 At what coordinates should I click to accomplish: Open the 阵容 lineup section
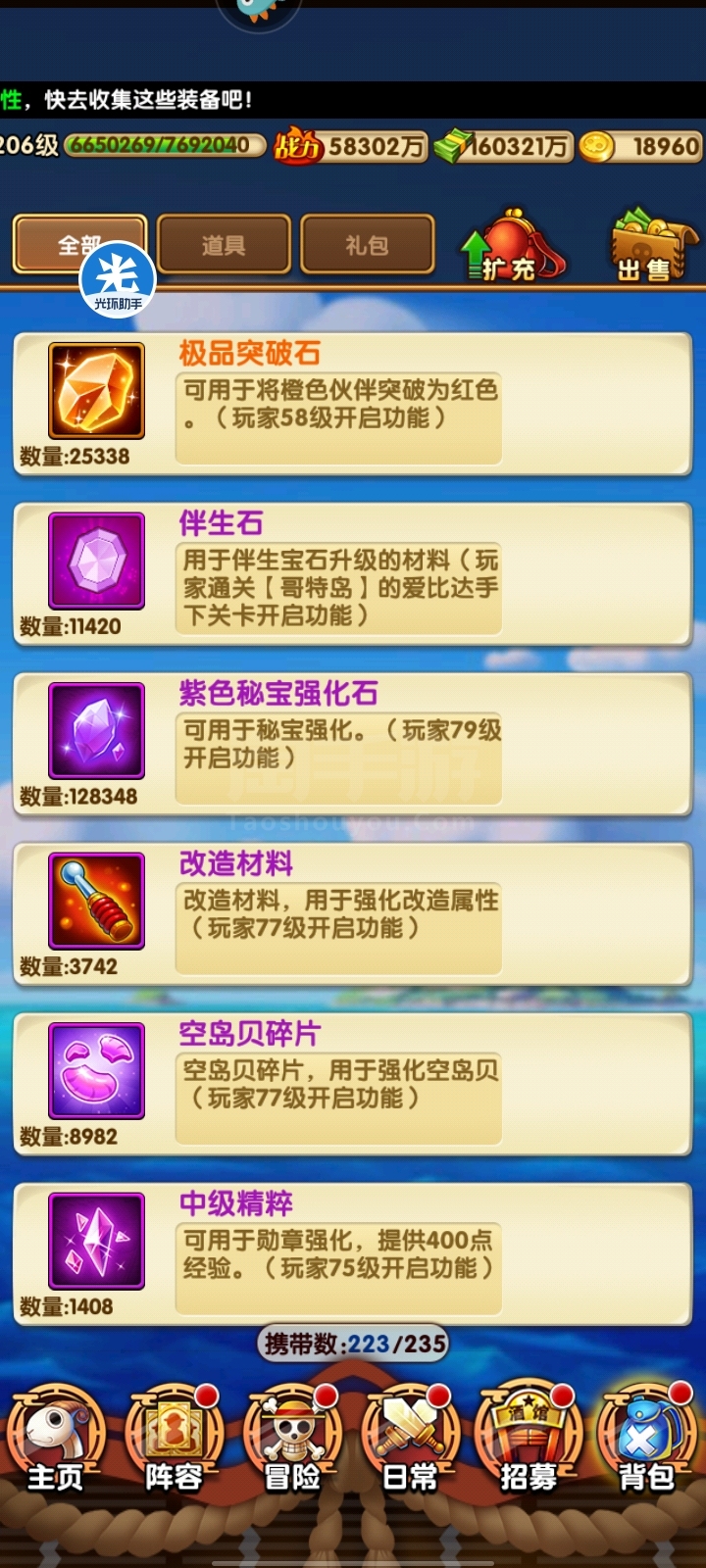pyautogui.click(x=174, y=1439)
